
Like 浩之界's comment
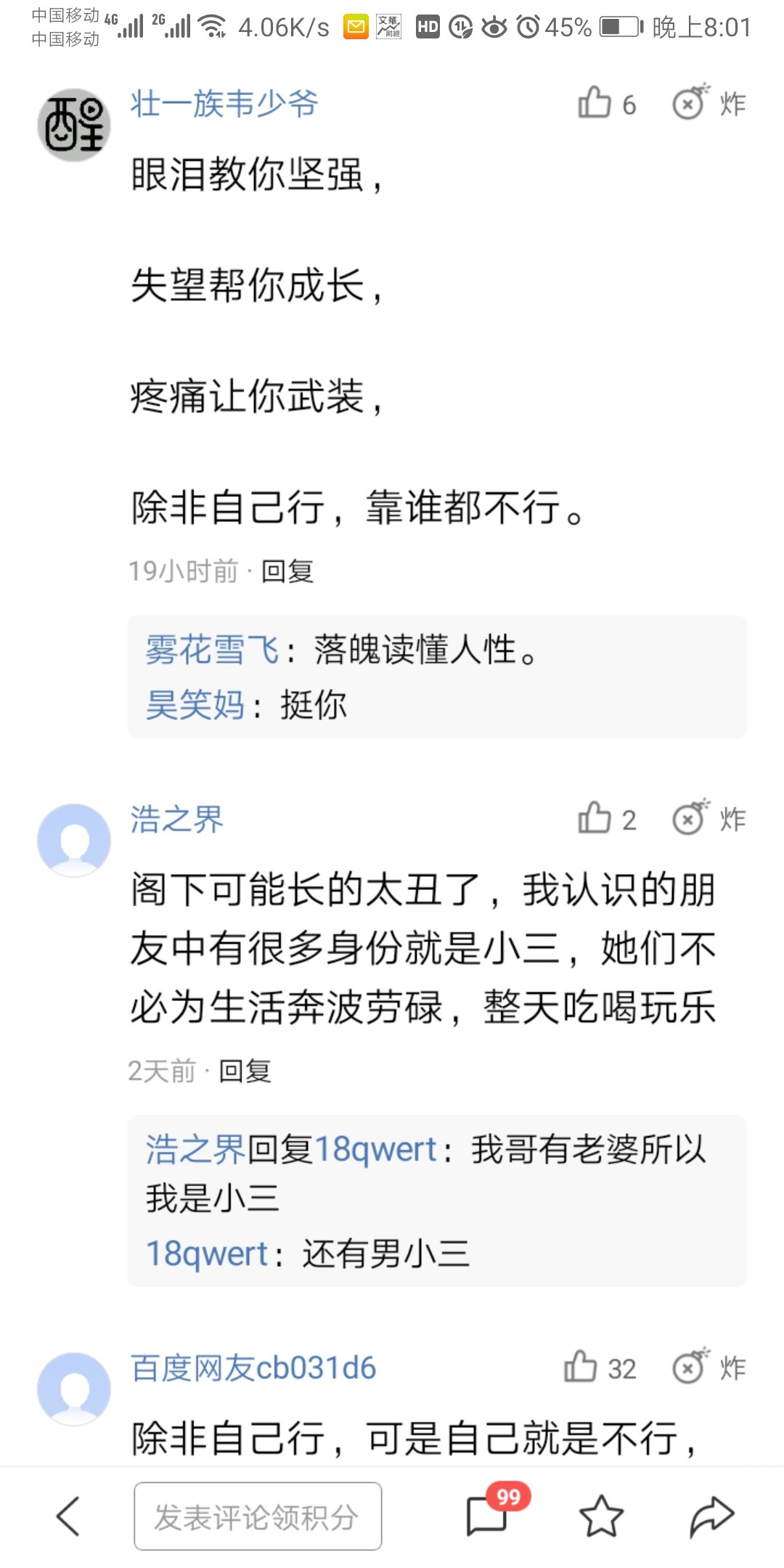(x=595, y=819)
